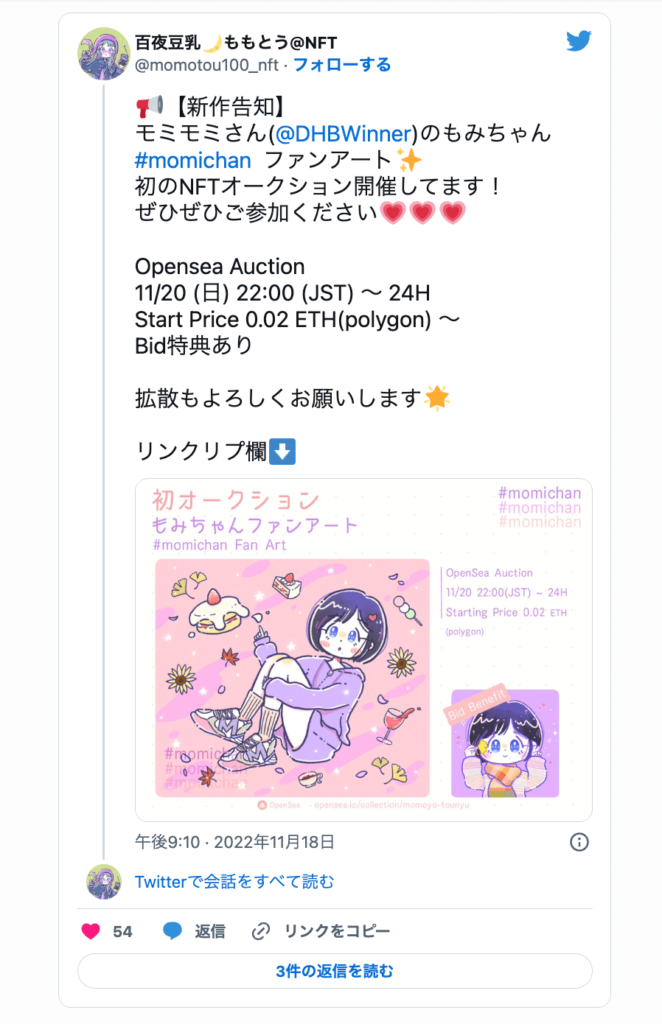Screen dimensions: 662x1024
Task: Tap フォローする to follow the account
Action: pos(342,65)
